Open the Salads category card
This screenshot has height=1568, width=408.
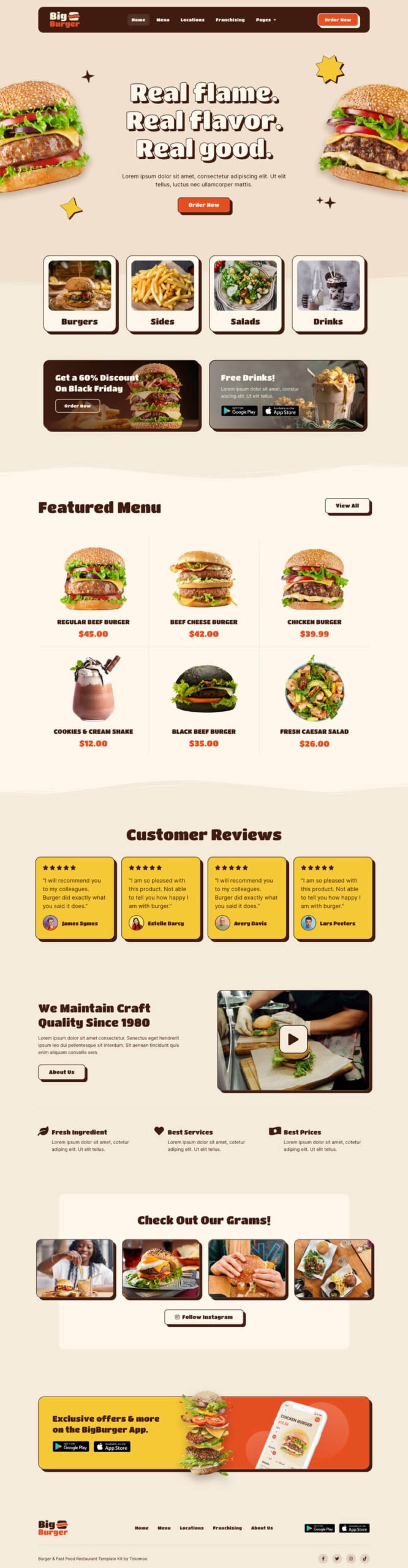245,294
